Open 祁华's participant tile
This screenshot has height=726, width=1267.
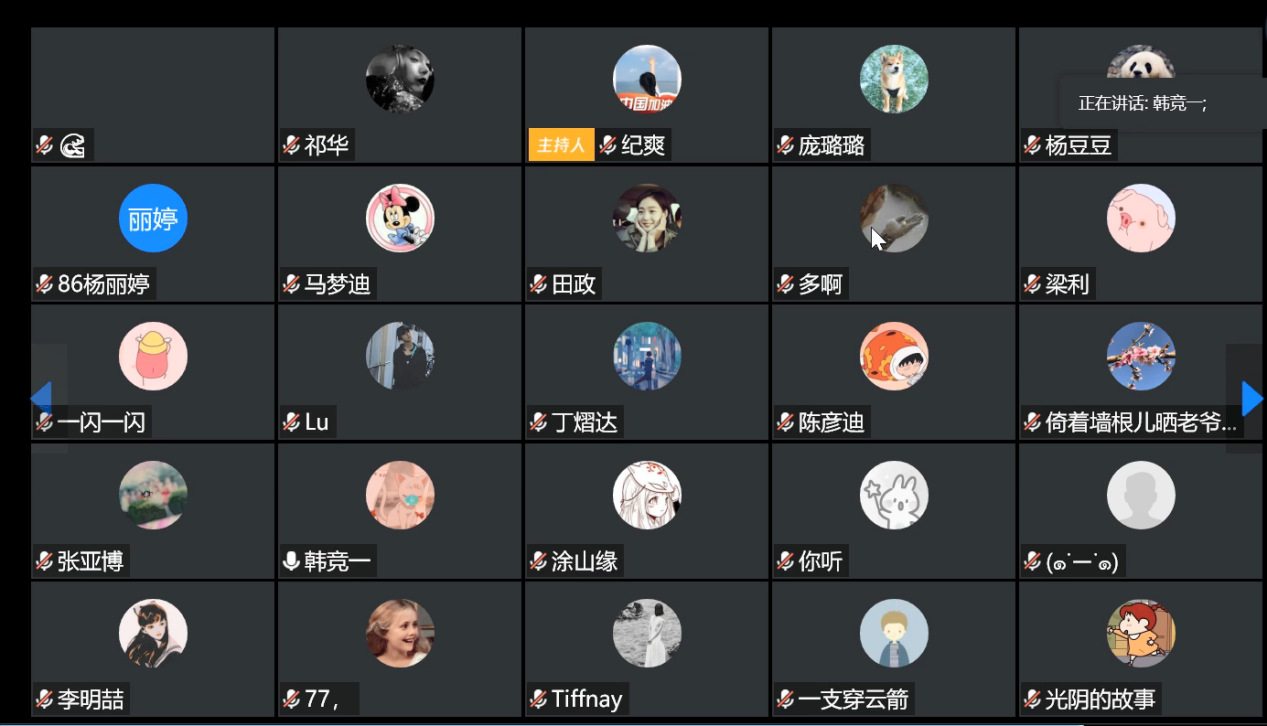pyautogui.click(x=399, y=94)
